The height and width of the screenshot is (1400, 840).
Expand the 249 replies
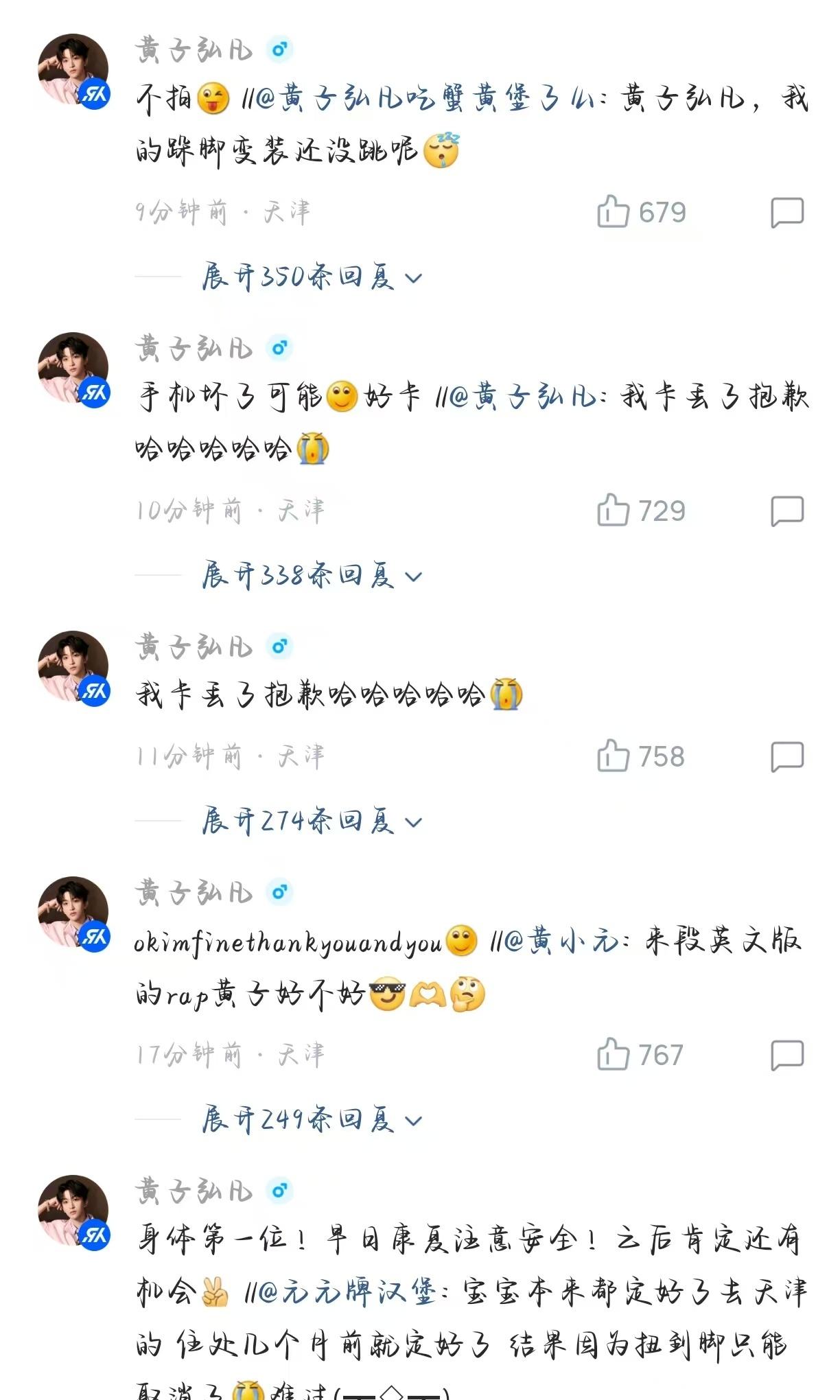pyautogui.click(x=312, y=1119)
